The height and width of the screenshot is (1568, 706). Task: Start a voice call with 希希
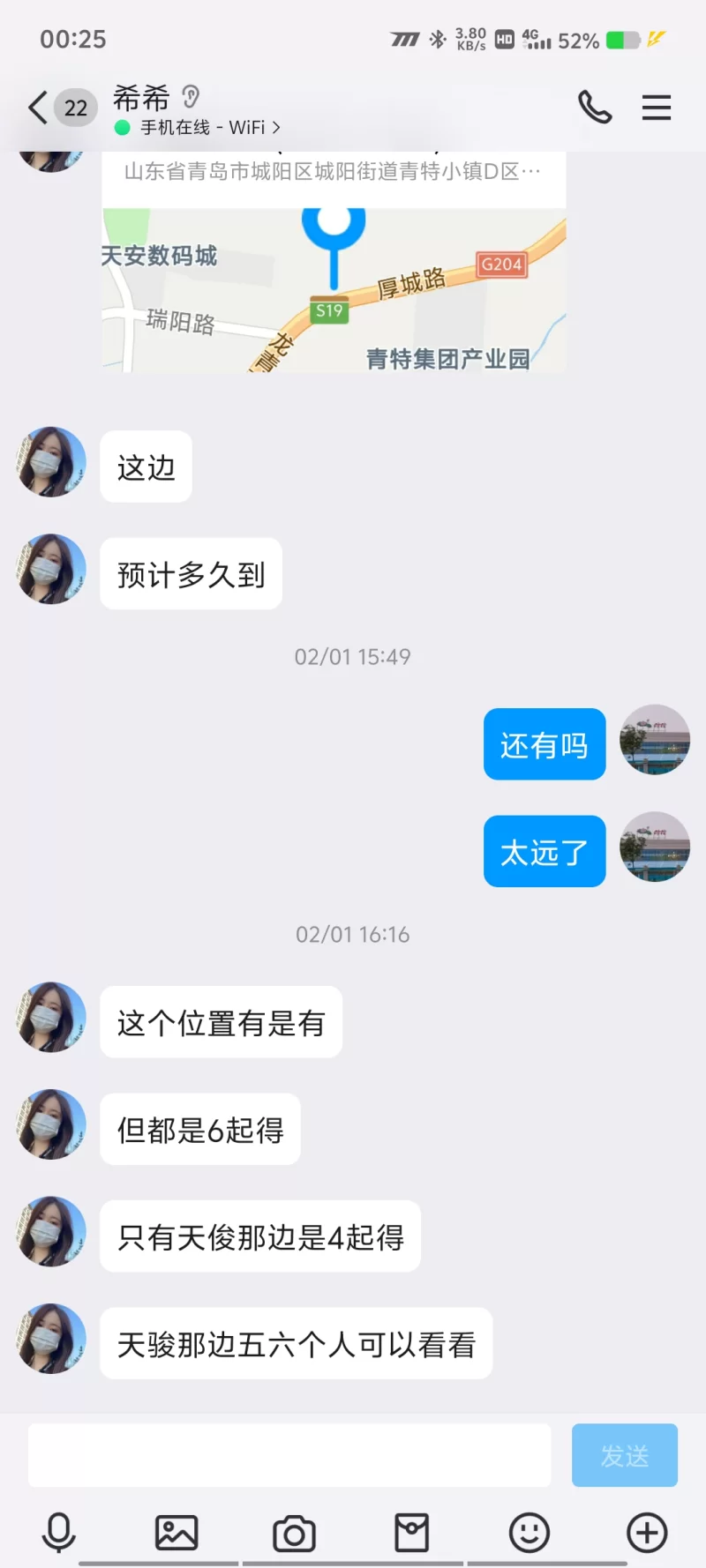[594, 108]
